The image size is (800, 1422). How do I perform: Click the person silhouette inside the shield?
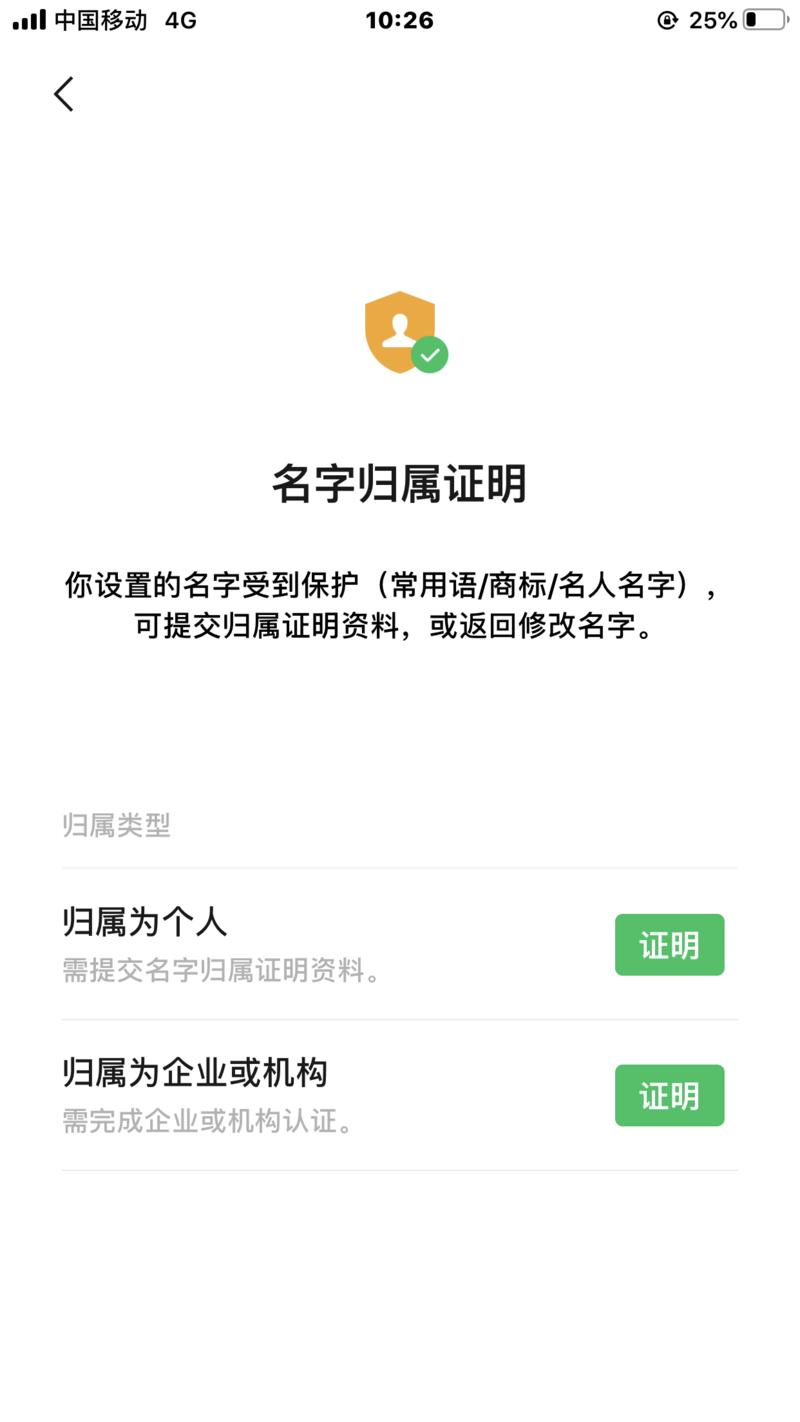pos(400,328)
